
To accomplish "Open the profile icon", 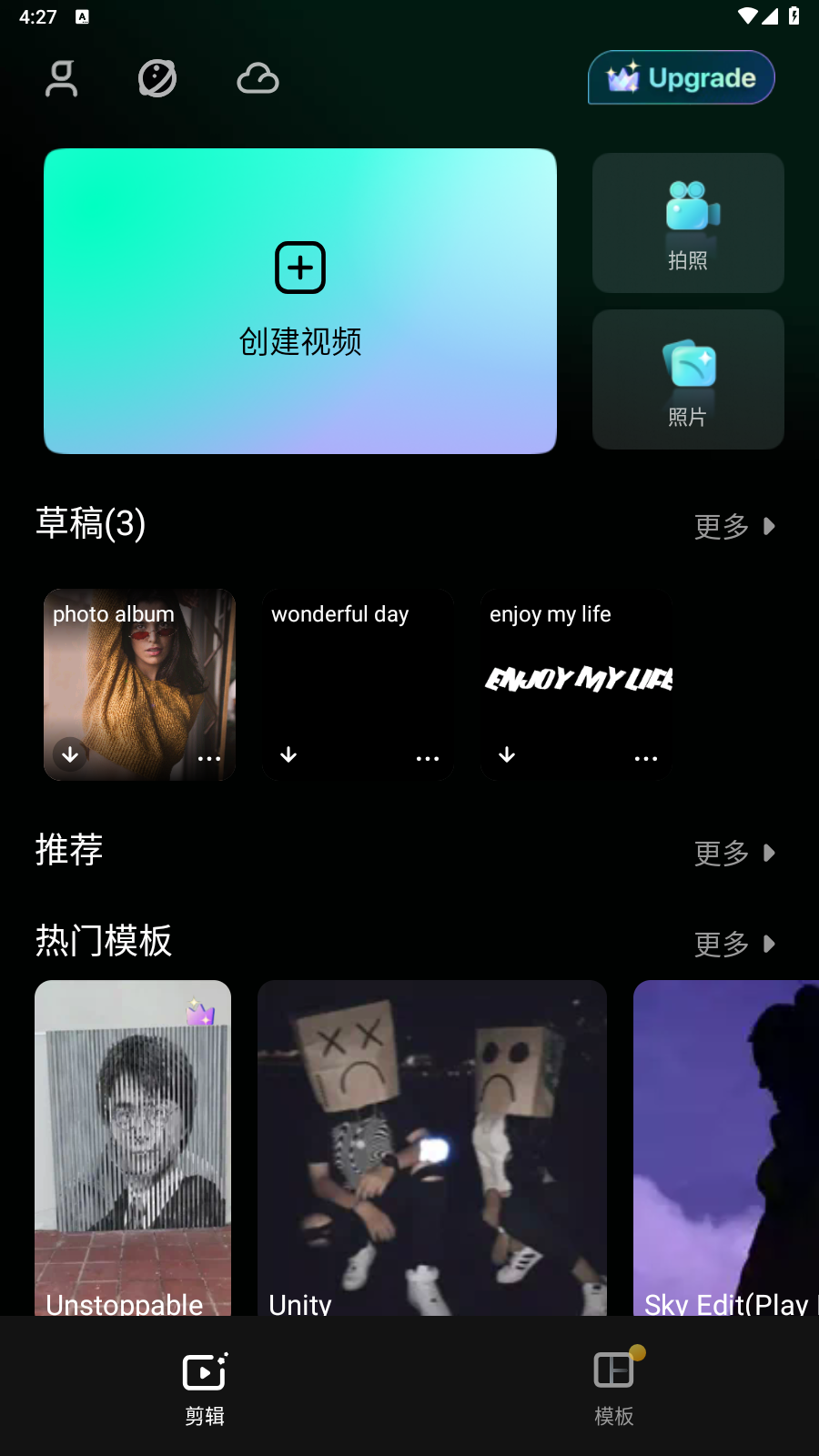I will click(x=61, y=78).
